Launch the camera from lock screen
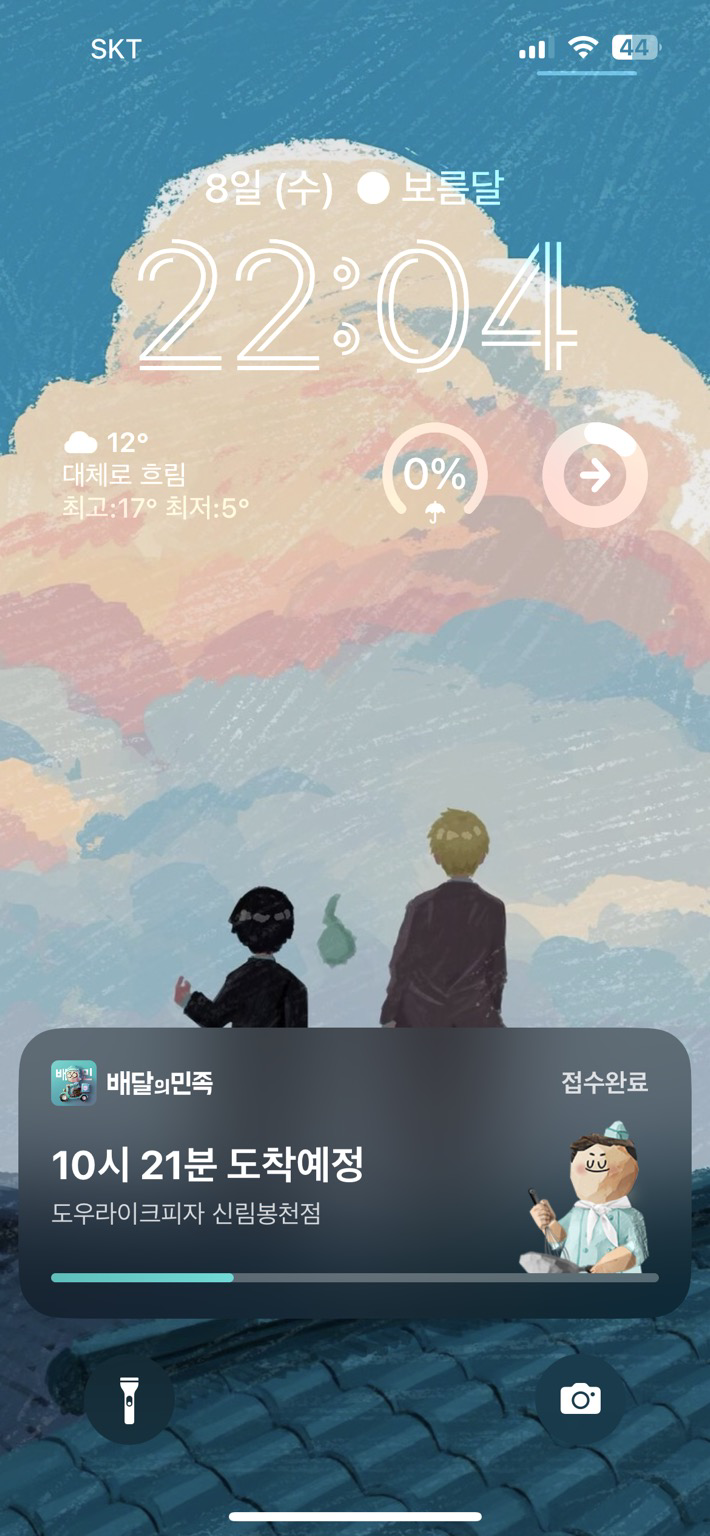The height and width of the screenshot is (1536, 710). tap(580, 1399)
